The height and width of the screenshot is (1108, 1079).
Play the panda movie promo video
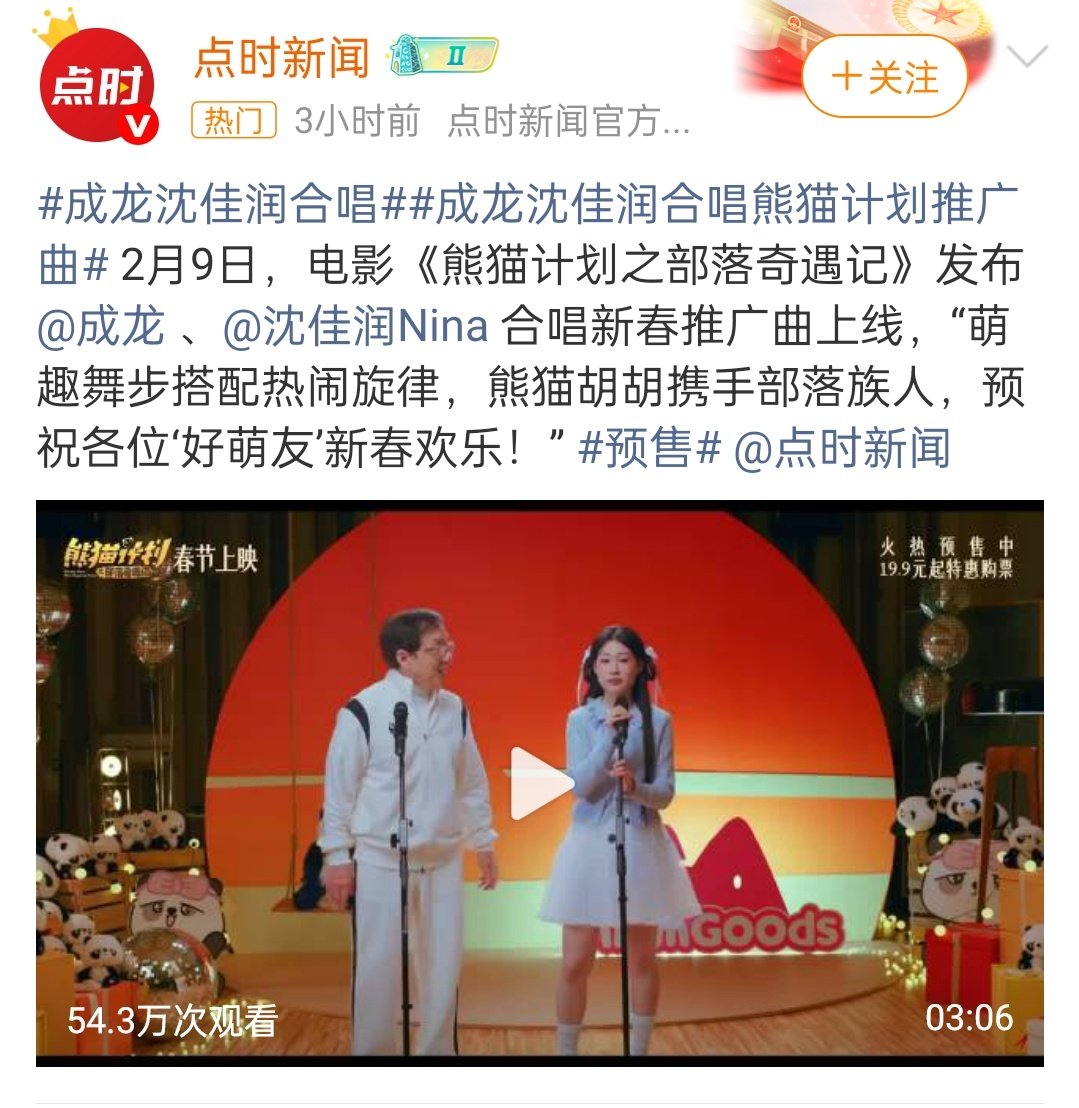pyautogui.click(x=540, y=783)
